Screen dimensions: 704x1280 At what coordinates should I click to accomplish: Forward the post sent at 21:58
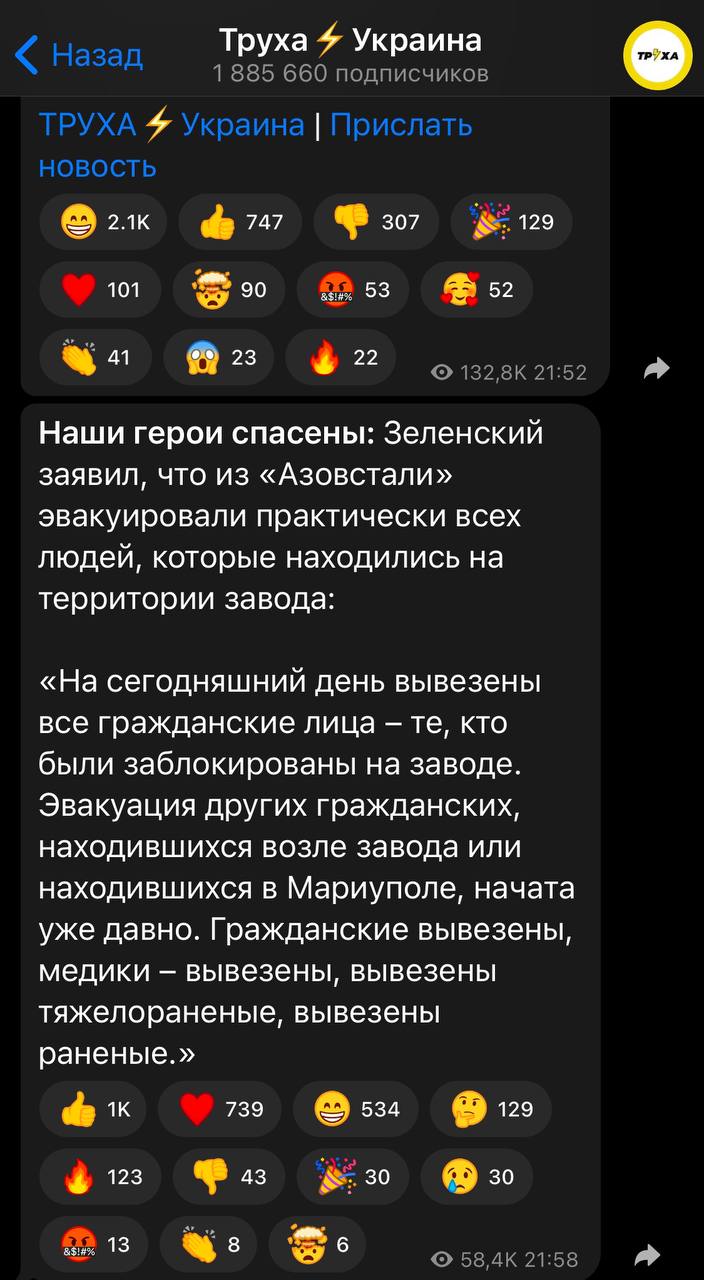pos(648,1254)
